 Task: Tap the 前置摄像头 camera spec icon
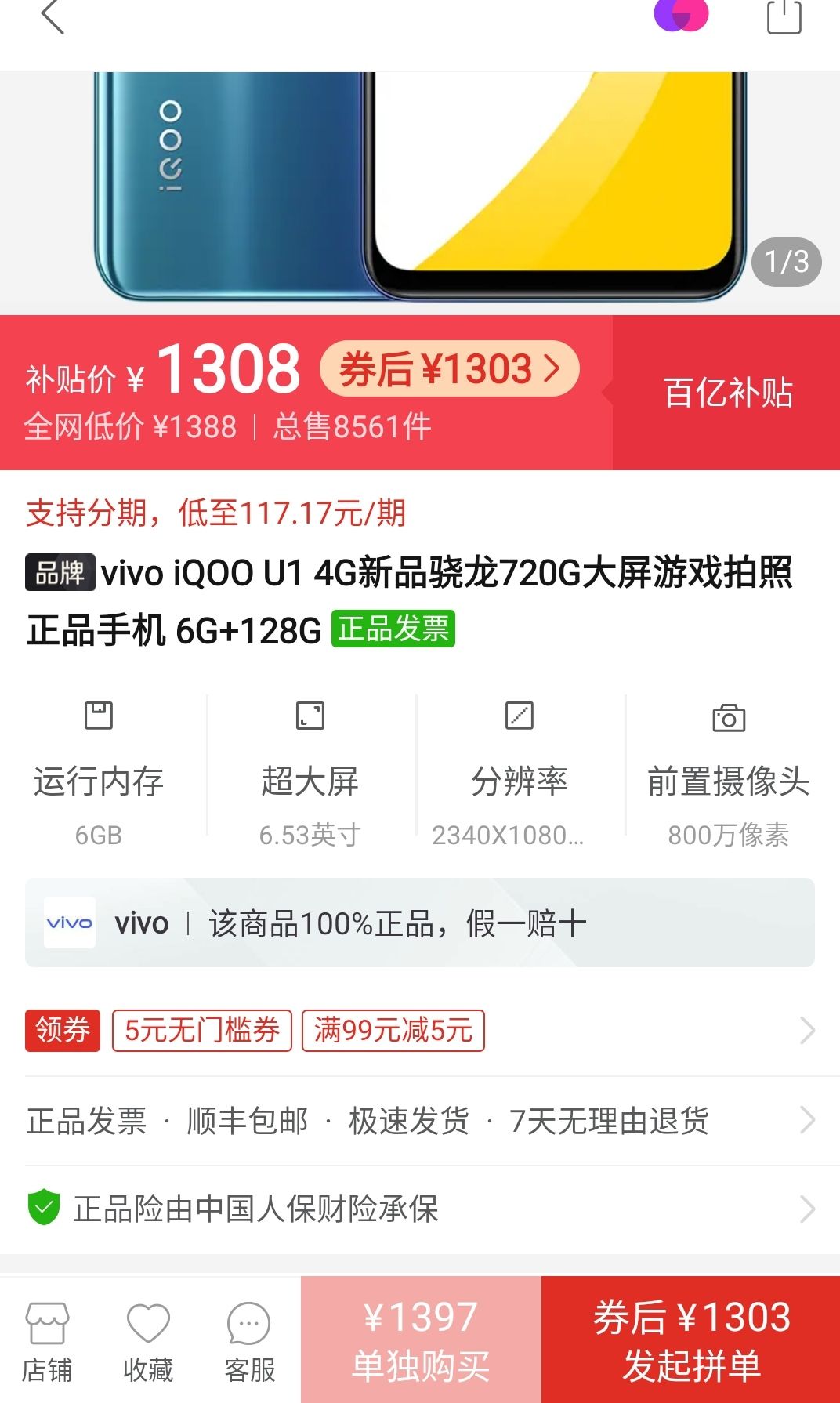tap(730, 716)
